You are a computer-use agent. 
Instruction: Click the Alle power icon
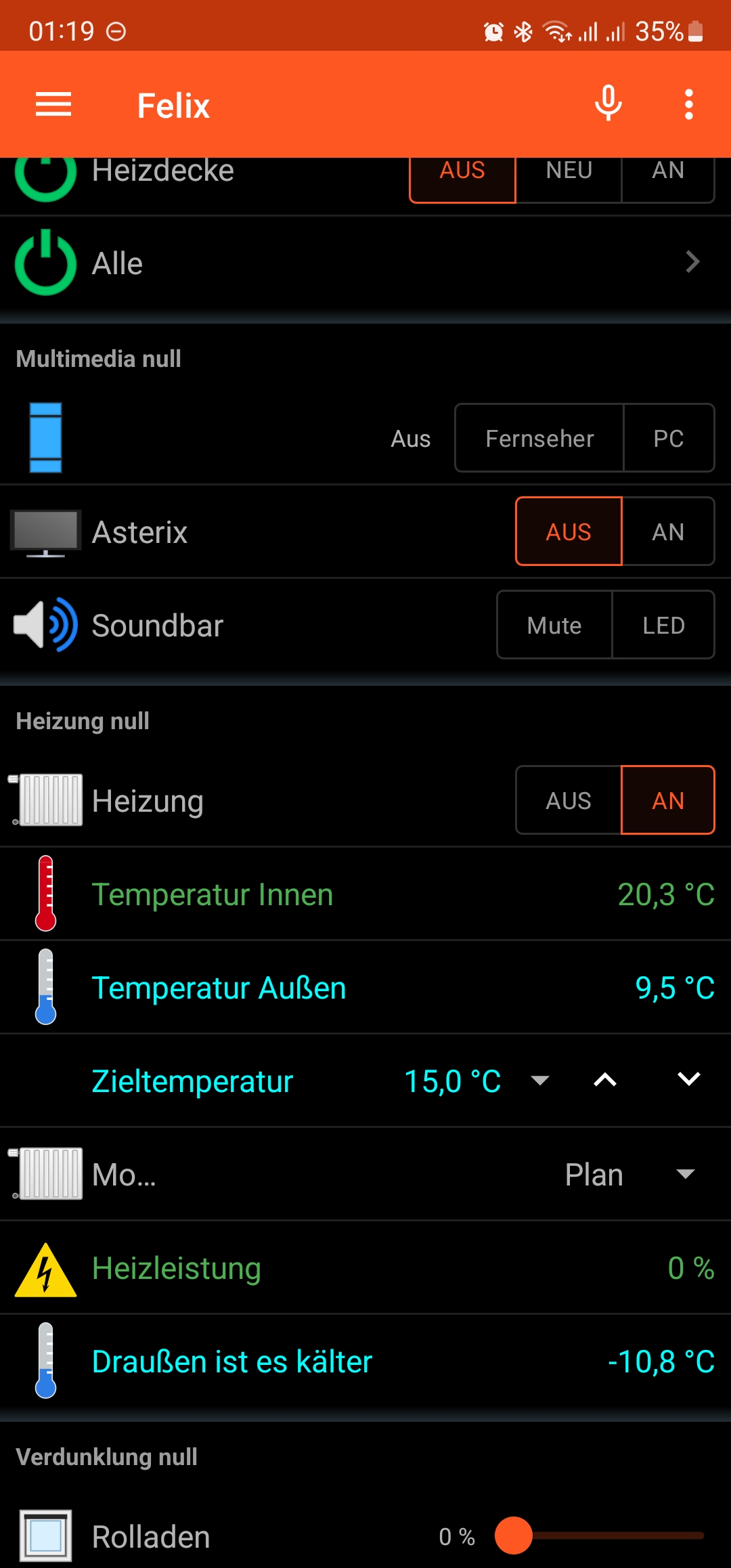point(45,263)
